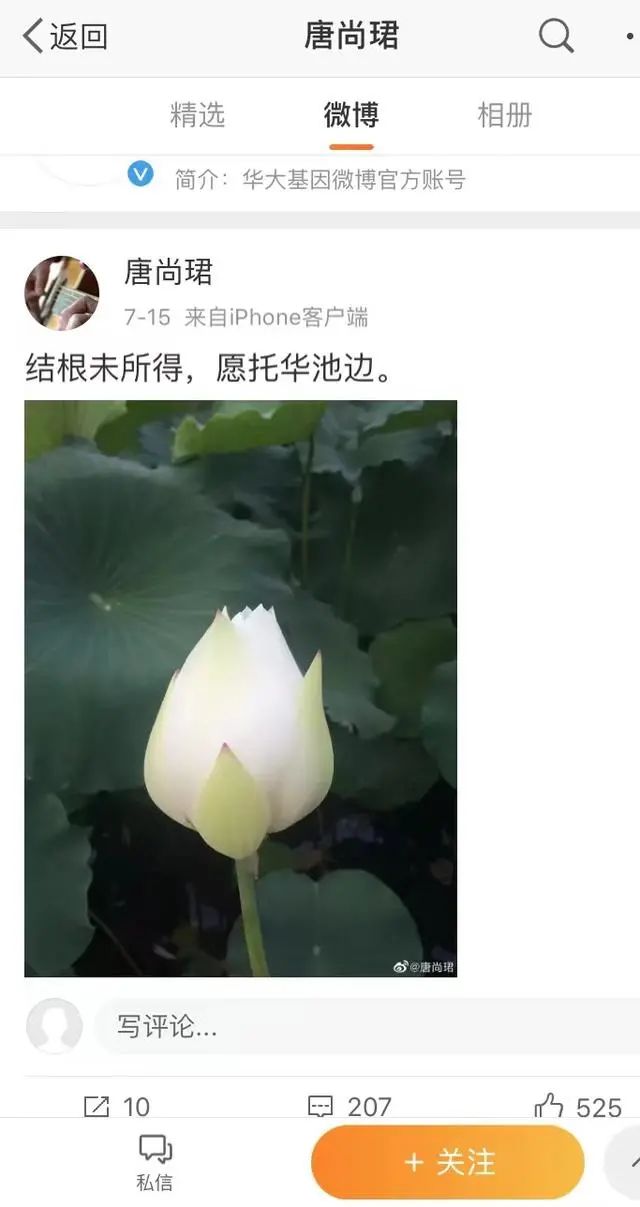The height and width of the screenshot is (1207, 640).
Task: View the lotus flower photo in the post
Action: pos(241,688)
